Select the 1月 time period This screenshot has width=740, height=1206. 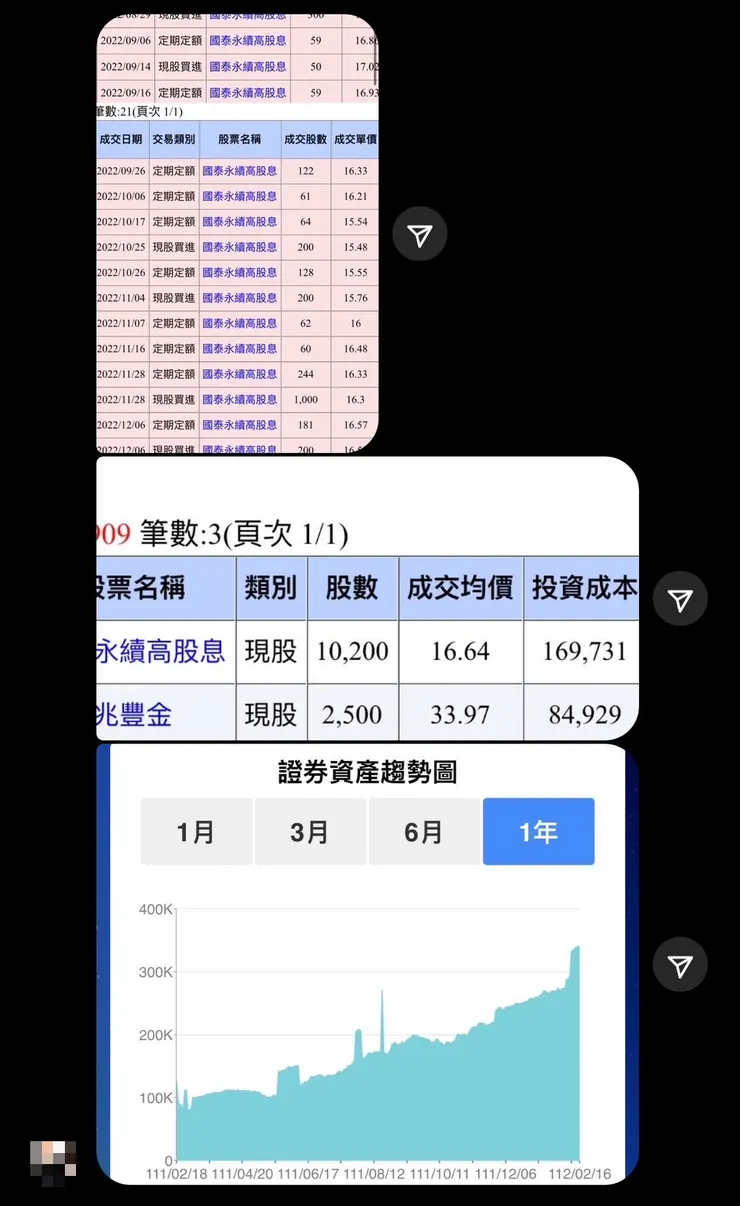(x=196, y=831)
